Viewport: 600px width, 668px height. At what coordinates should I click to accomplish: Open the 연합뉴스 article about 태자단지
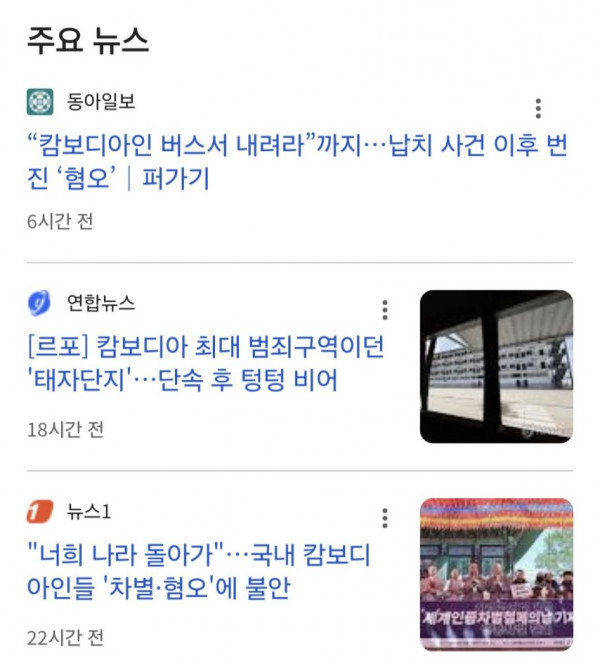205,364
